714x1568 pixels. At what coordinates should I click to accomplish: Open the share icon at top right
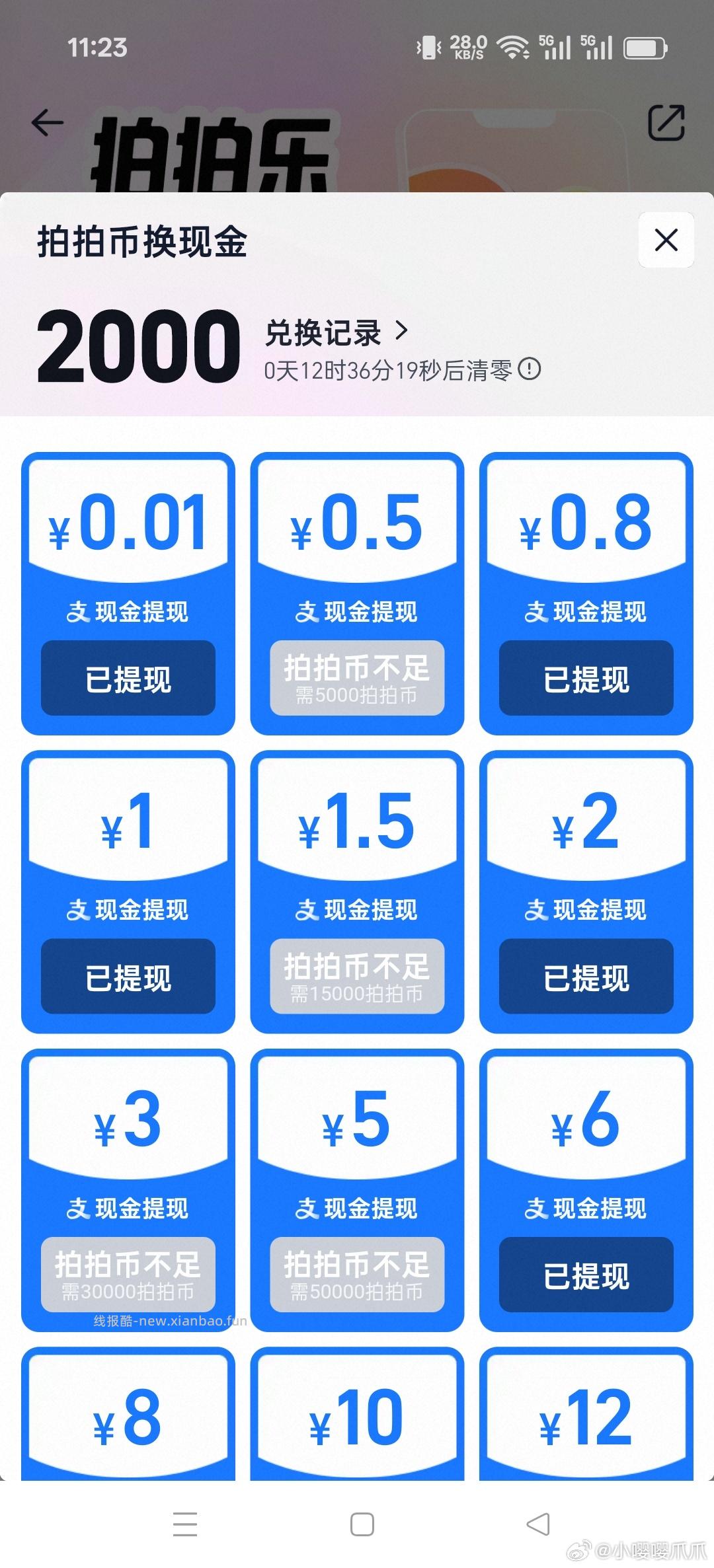665,122
